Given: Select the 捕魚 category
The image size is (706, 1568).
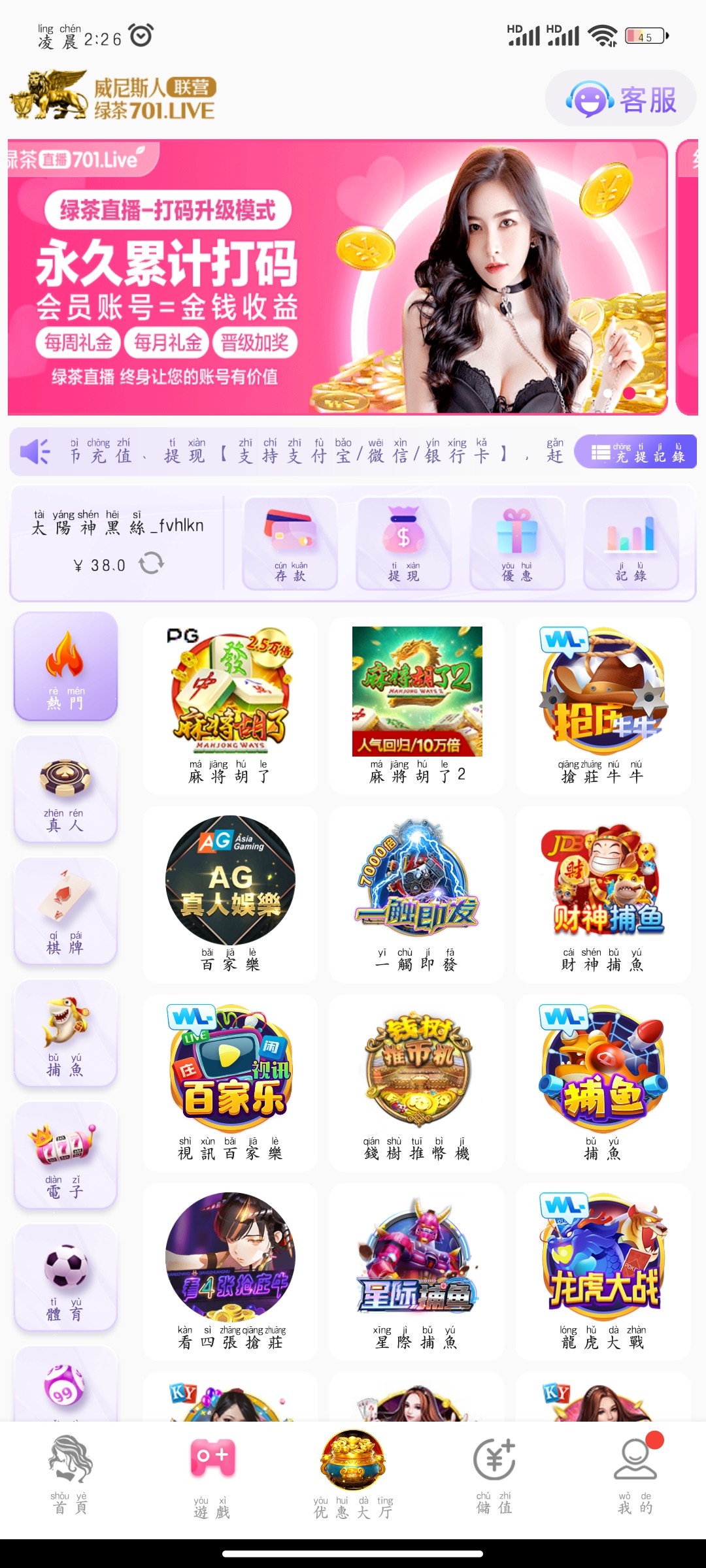Looking at the screenshot, I should pyautogui.click(x=65, y=1033).
